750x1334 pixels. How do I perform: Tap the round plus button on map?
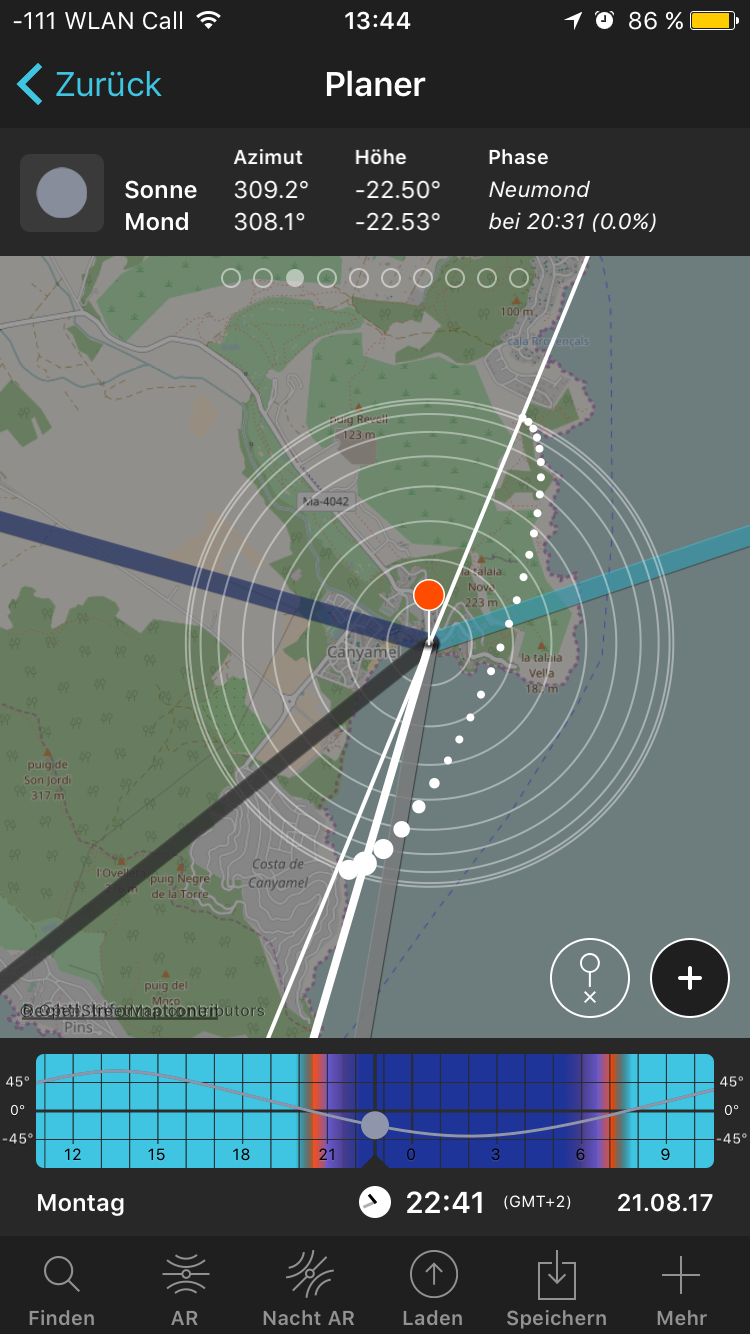pos(690,979)
